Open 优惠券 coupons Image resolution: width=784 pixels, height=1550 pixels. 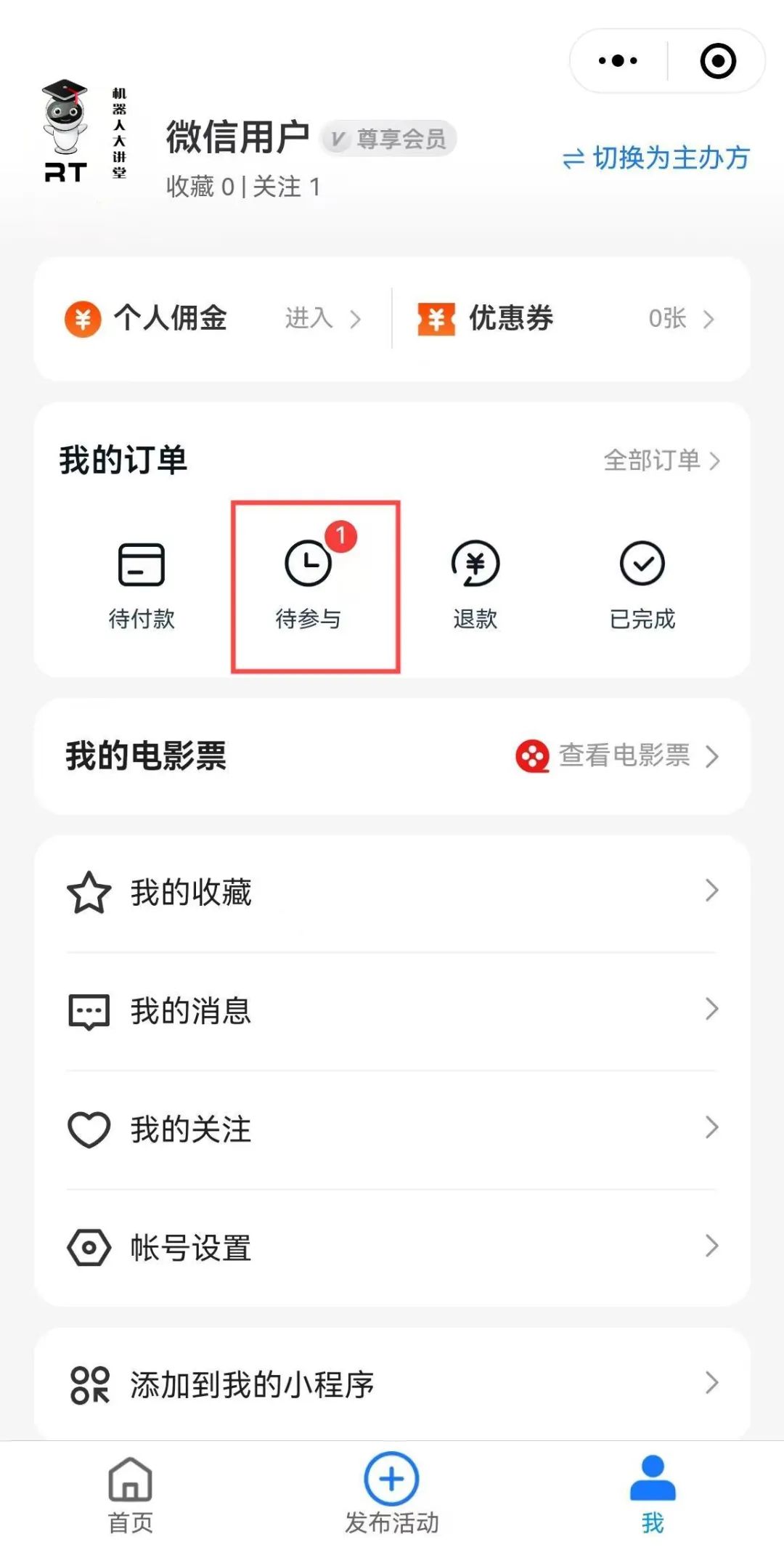(x=566, y=318)
